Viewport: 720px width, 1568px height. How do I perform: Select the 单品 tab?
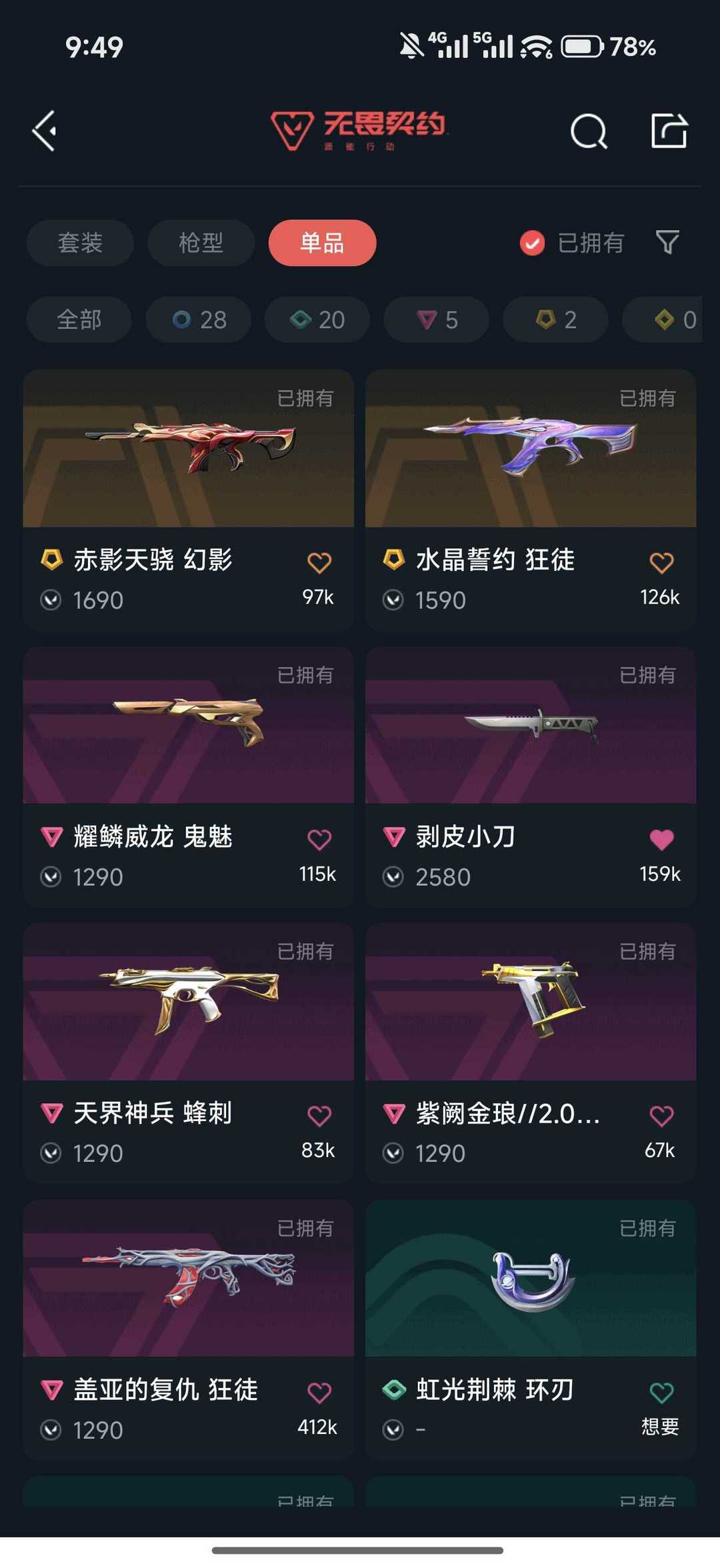pos(322,243)
